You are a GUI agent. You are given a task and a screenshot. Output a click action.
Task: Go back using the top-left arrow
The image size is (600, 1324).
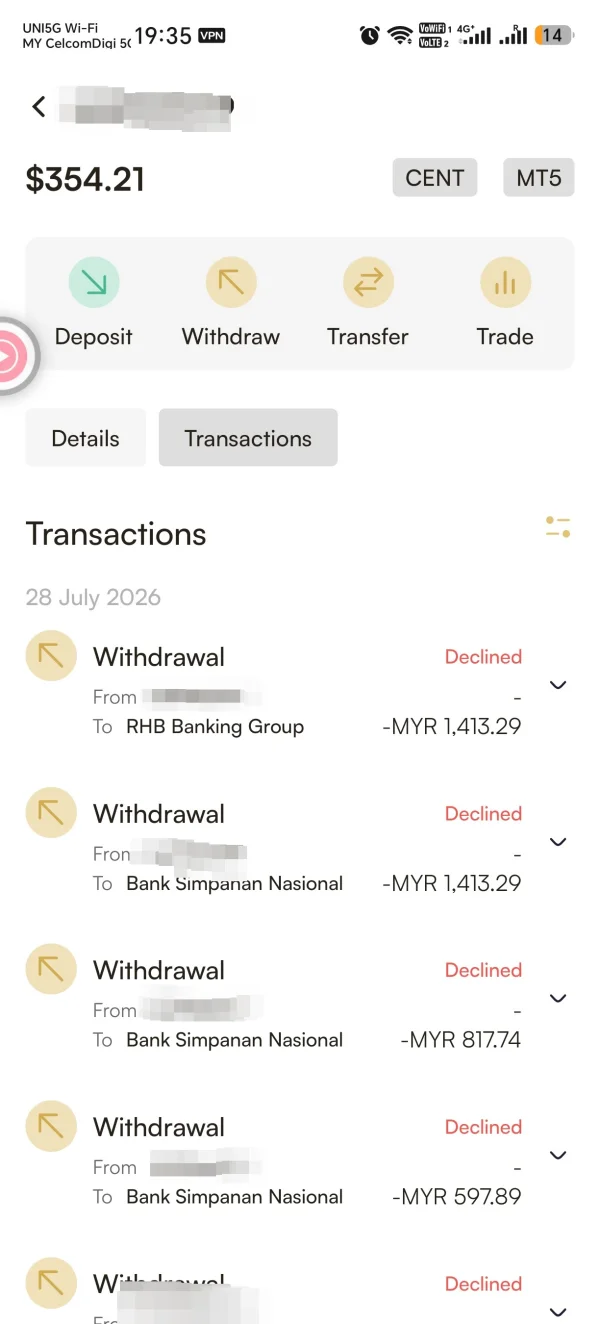click(39, 106)
